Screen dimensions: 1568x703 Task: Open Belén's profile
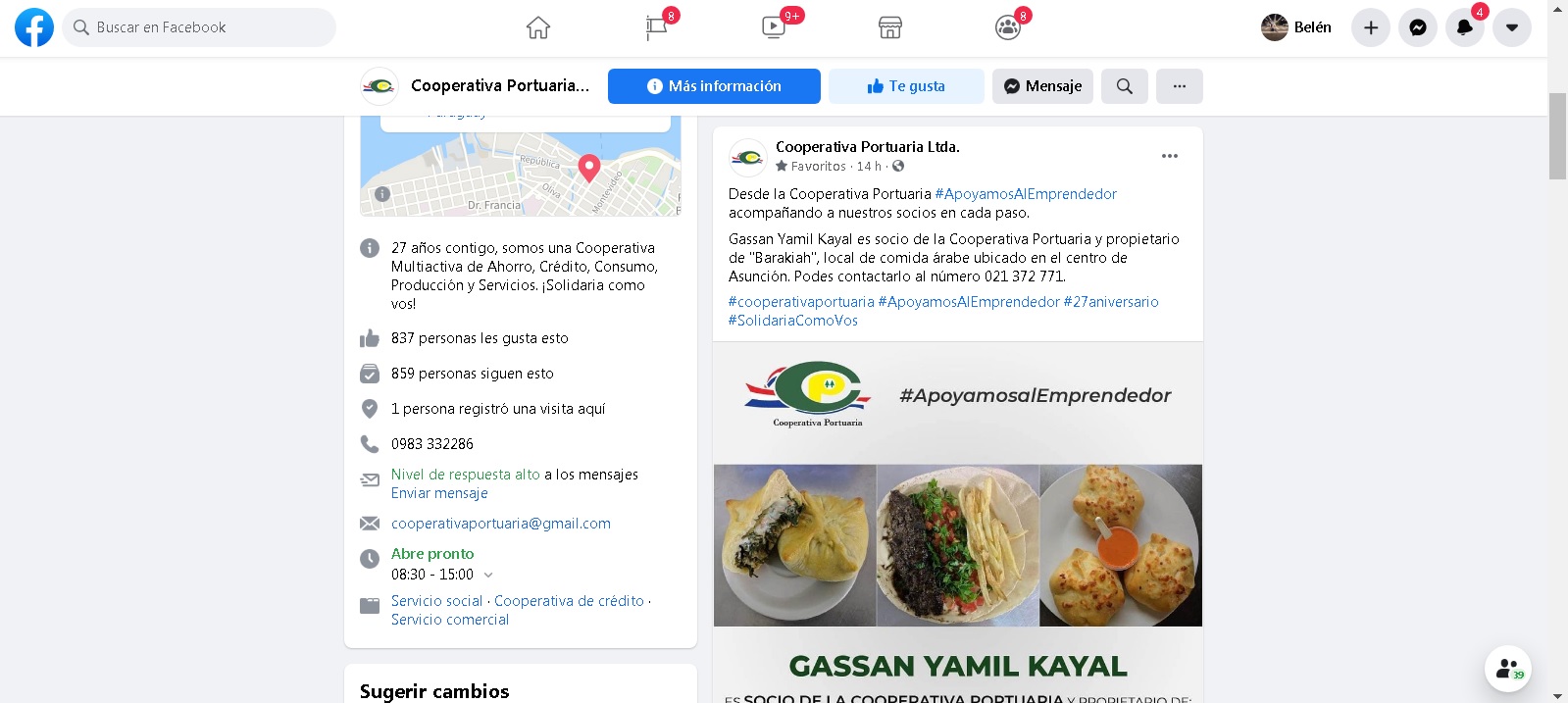coord(1296,27)
